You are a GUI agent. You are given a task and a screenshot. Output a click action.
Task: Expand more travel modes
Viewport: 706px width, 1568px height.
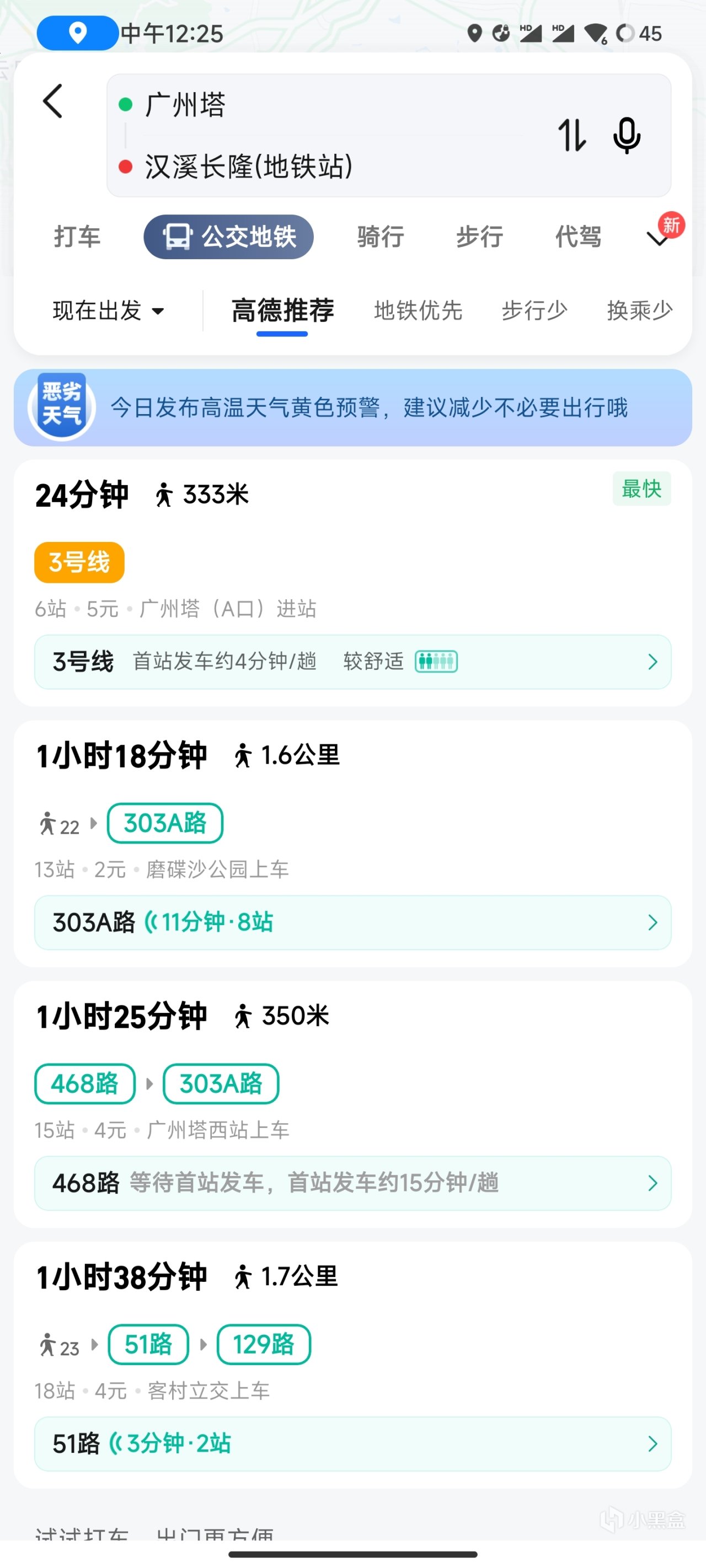pyautogui.click(x=658, y=238)
